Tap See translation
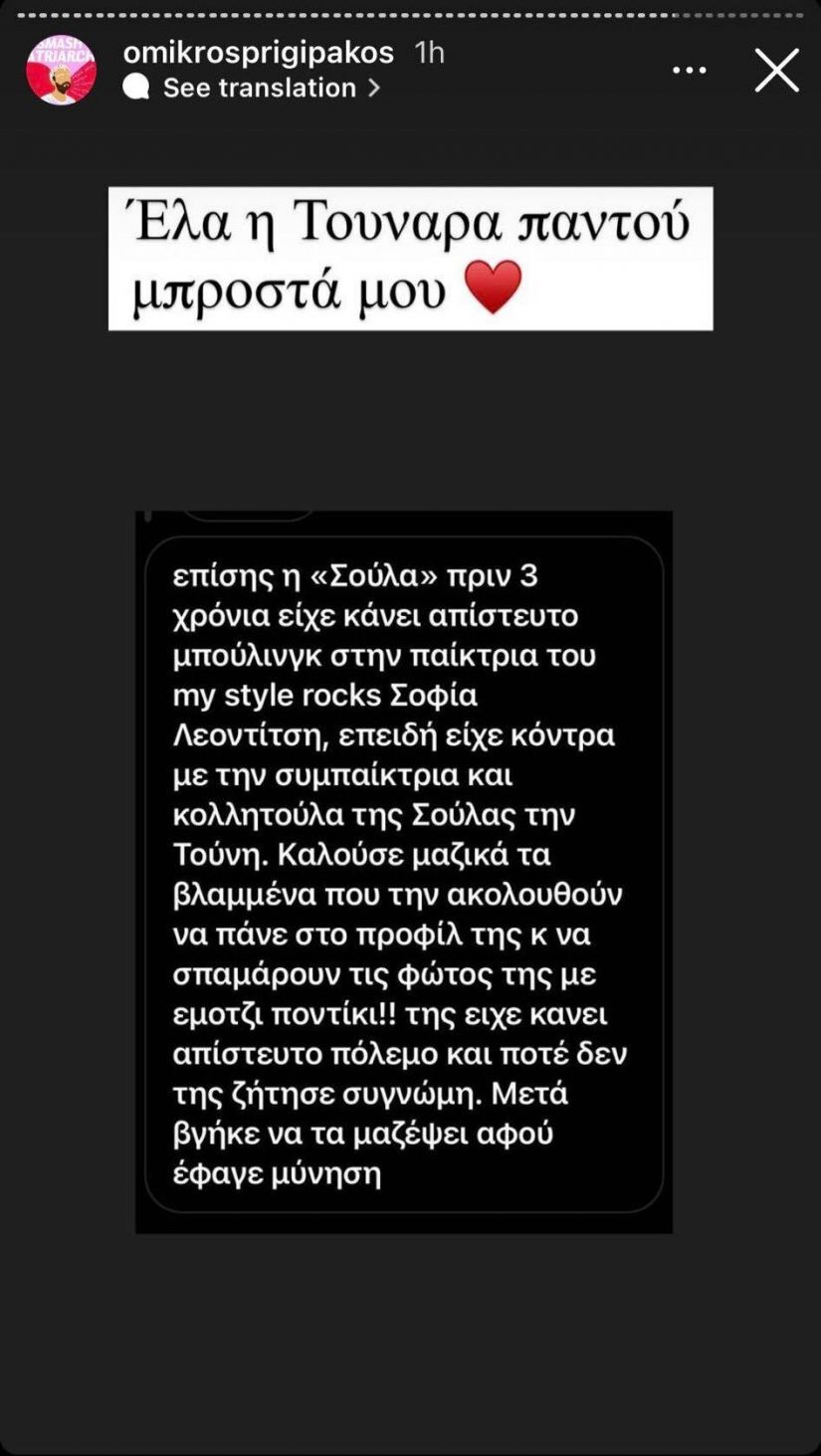The image size is (821, 1456). point(259,88)
